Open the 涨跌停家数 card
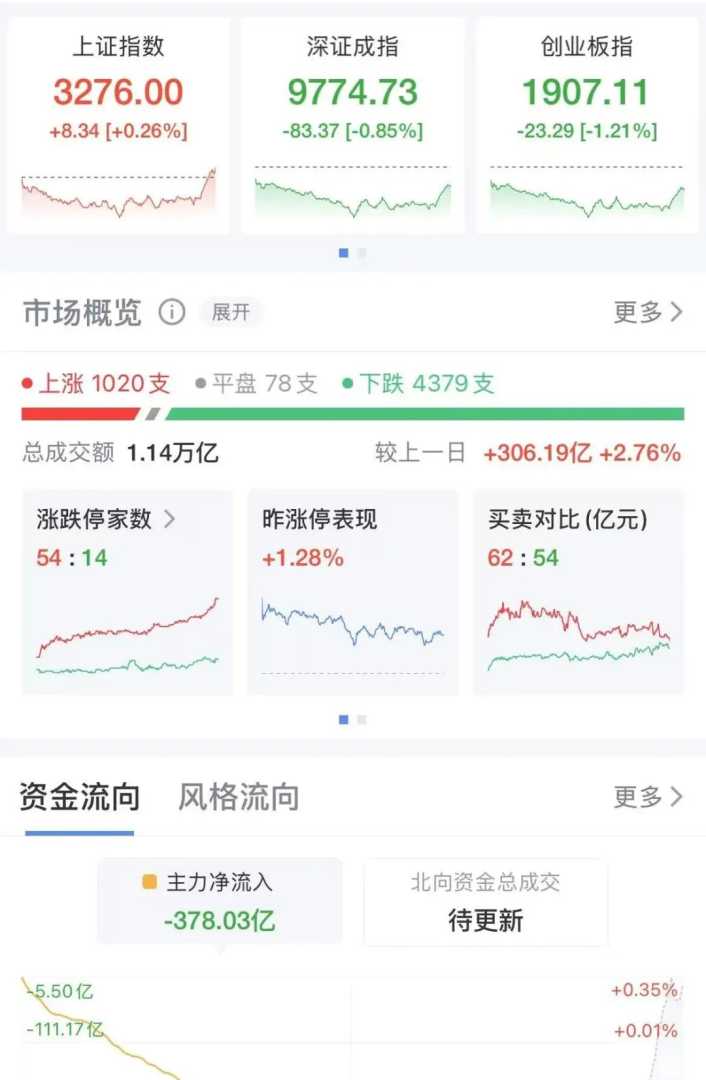Image resolution: width=706 pixels, height=1080 pixels. (127, 592)
